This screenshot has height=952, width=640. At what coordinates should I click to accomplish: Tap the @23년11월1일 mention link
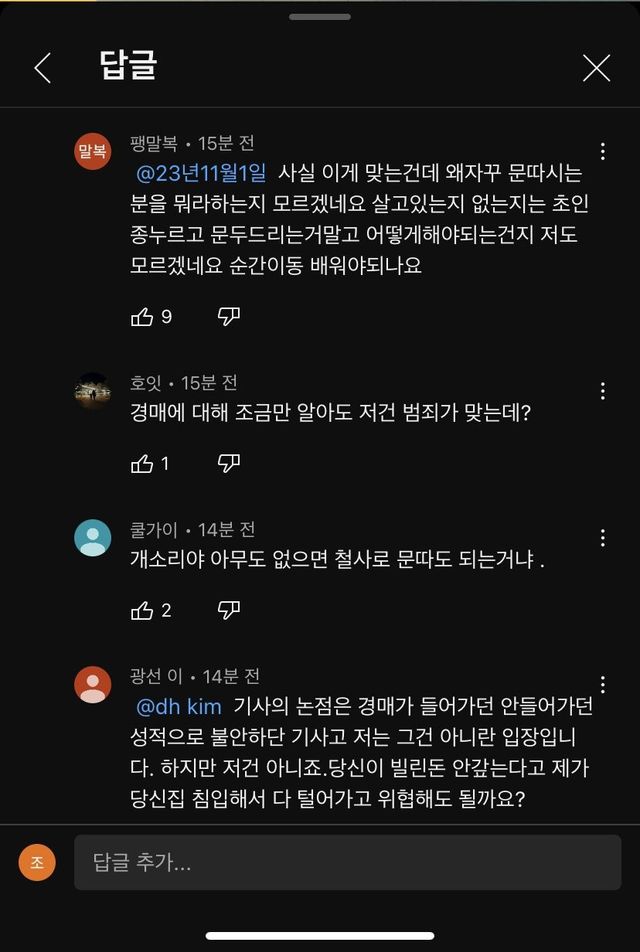201,173
